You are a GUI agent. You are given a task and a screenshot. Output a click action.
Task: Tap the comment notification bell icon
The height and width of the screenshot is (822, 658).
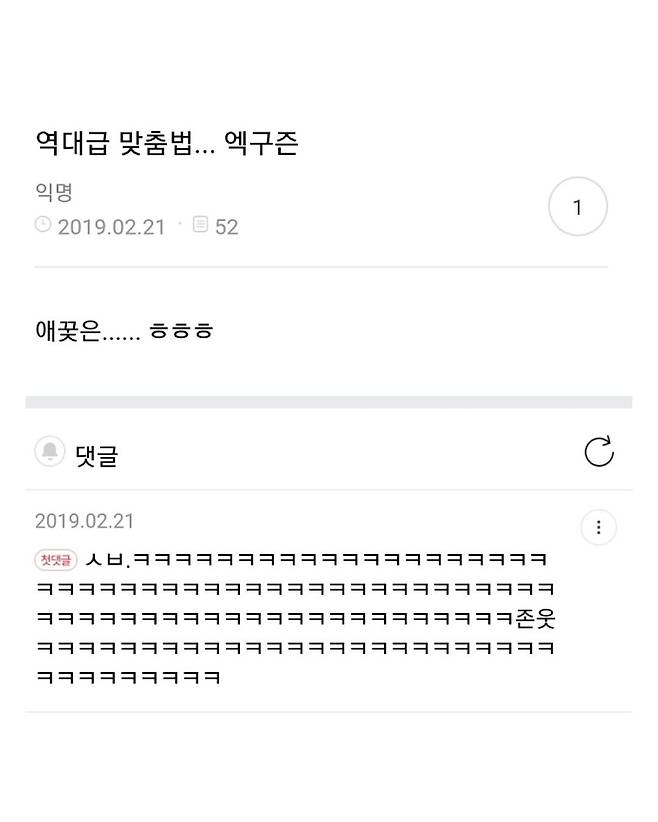coord(49,452)
